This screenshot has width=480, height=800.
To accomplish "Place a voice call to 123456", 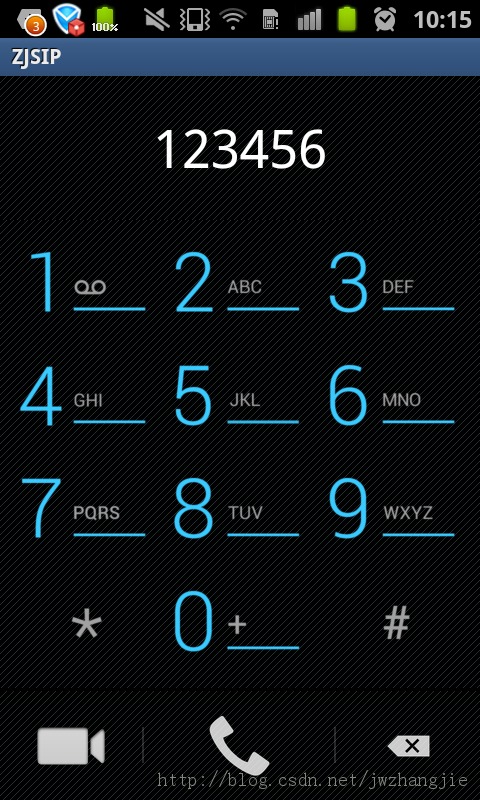I will tap(239, 745).
